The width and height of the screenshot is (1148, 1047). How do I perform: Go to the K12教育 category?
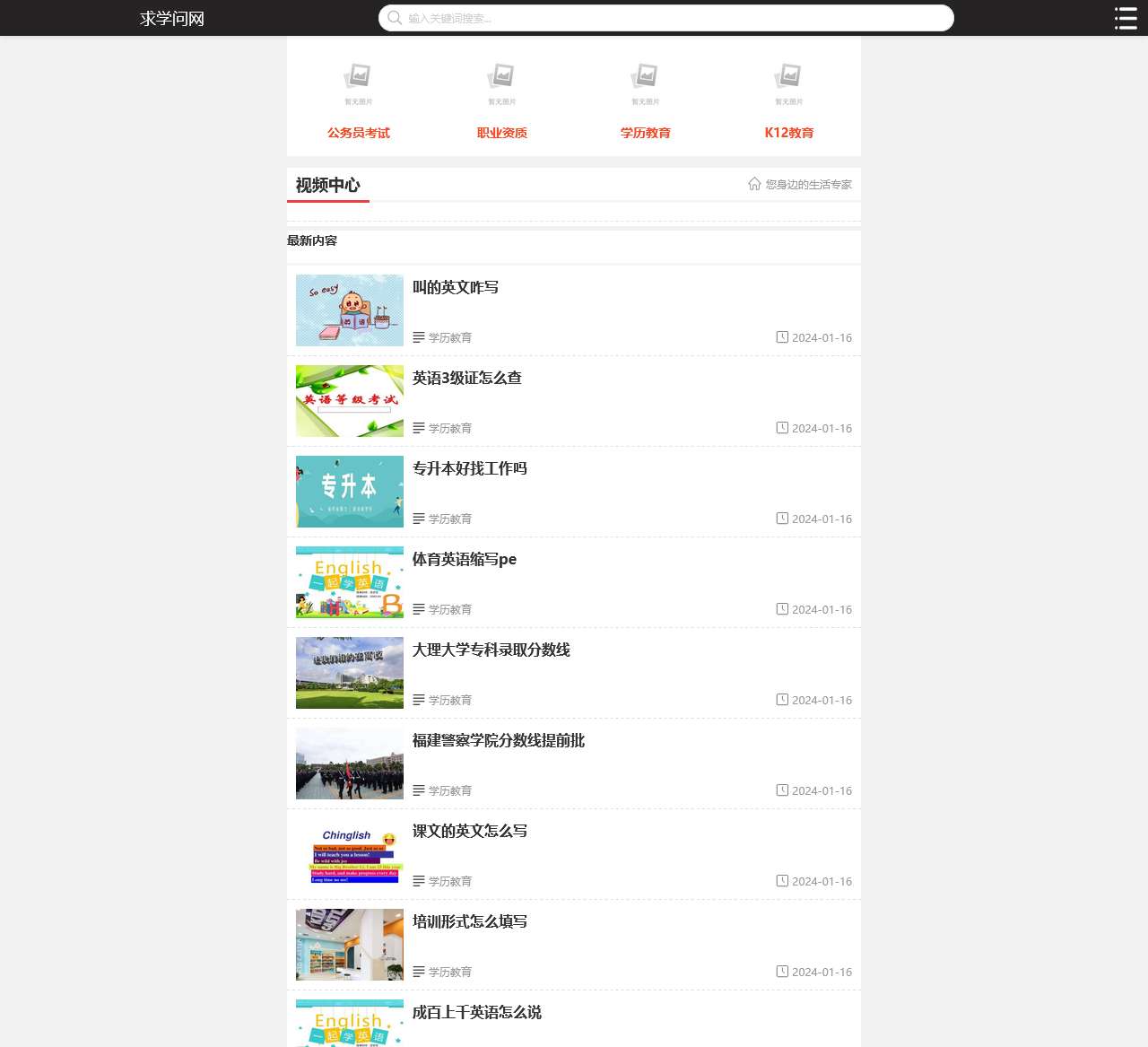(x=788, y=133)
